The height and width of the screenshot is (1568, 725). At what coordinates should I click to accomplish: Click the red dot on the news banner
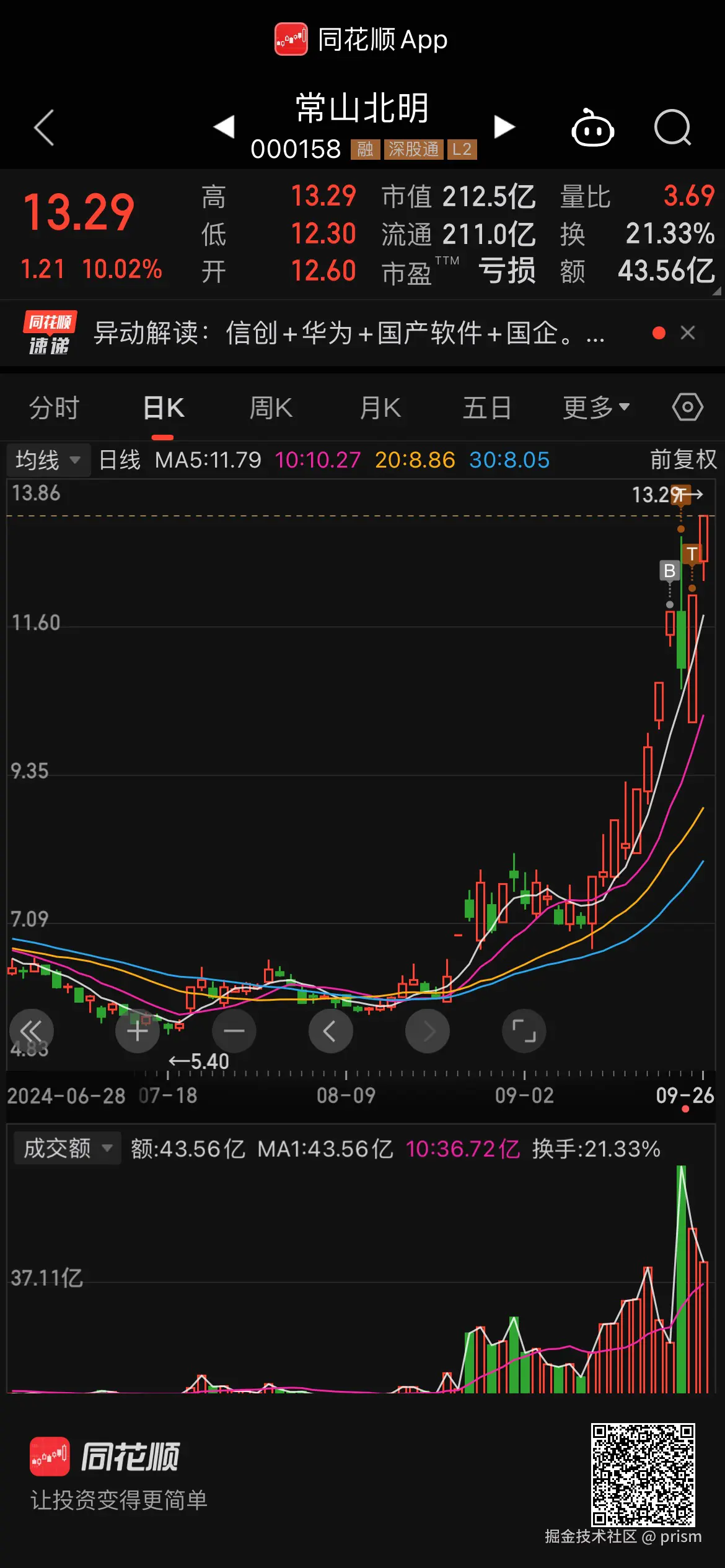pyautogui.click(x=657, y=333)
